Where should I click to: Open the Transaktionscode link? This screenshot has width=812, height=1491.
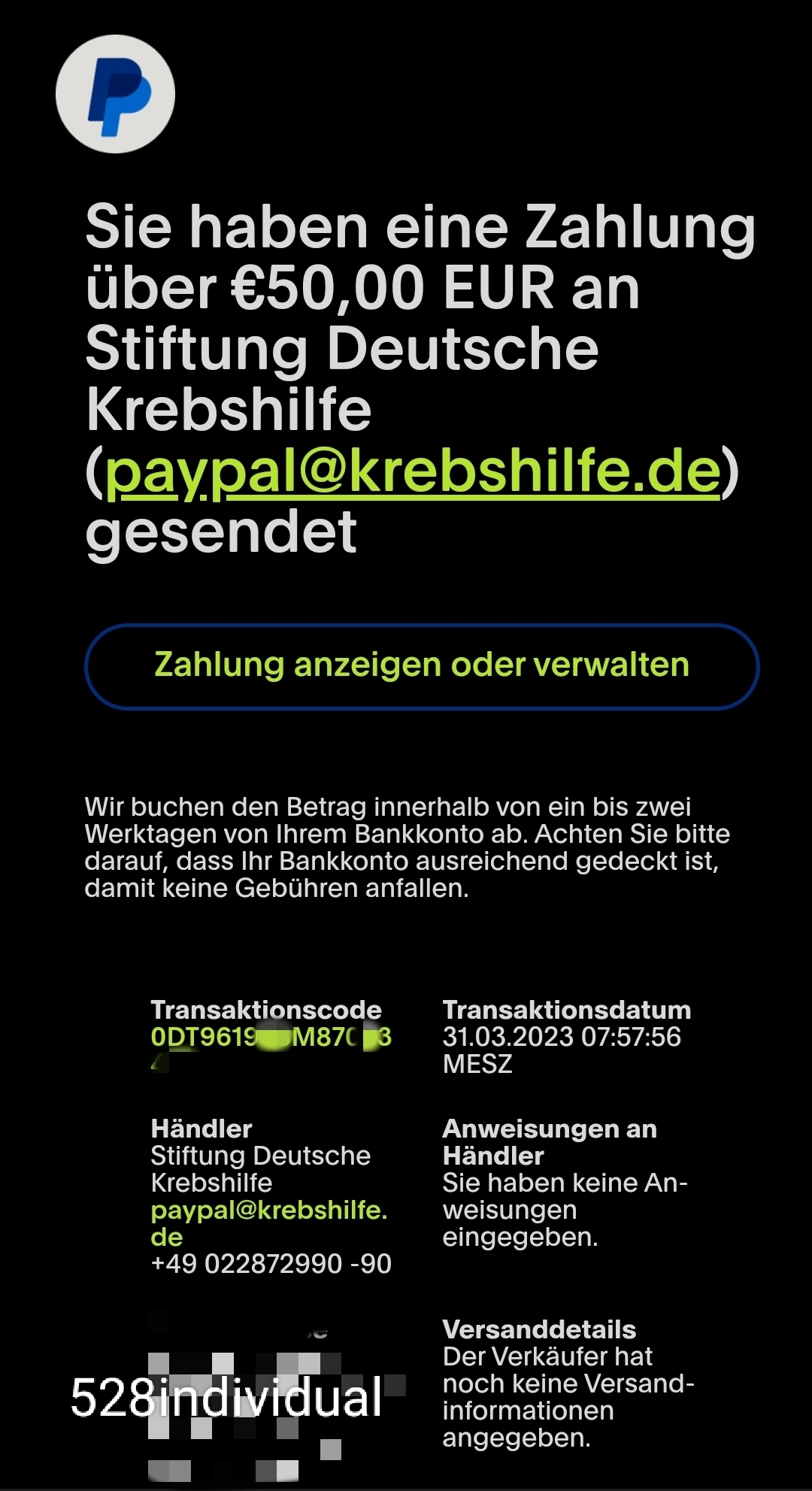269,1037
